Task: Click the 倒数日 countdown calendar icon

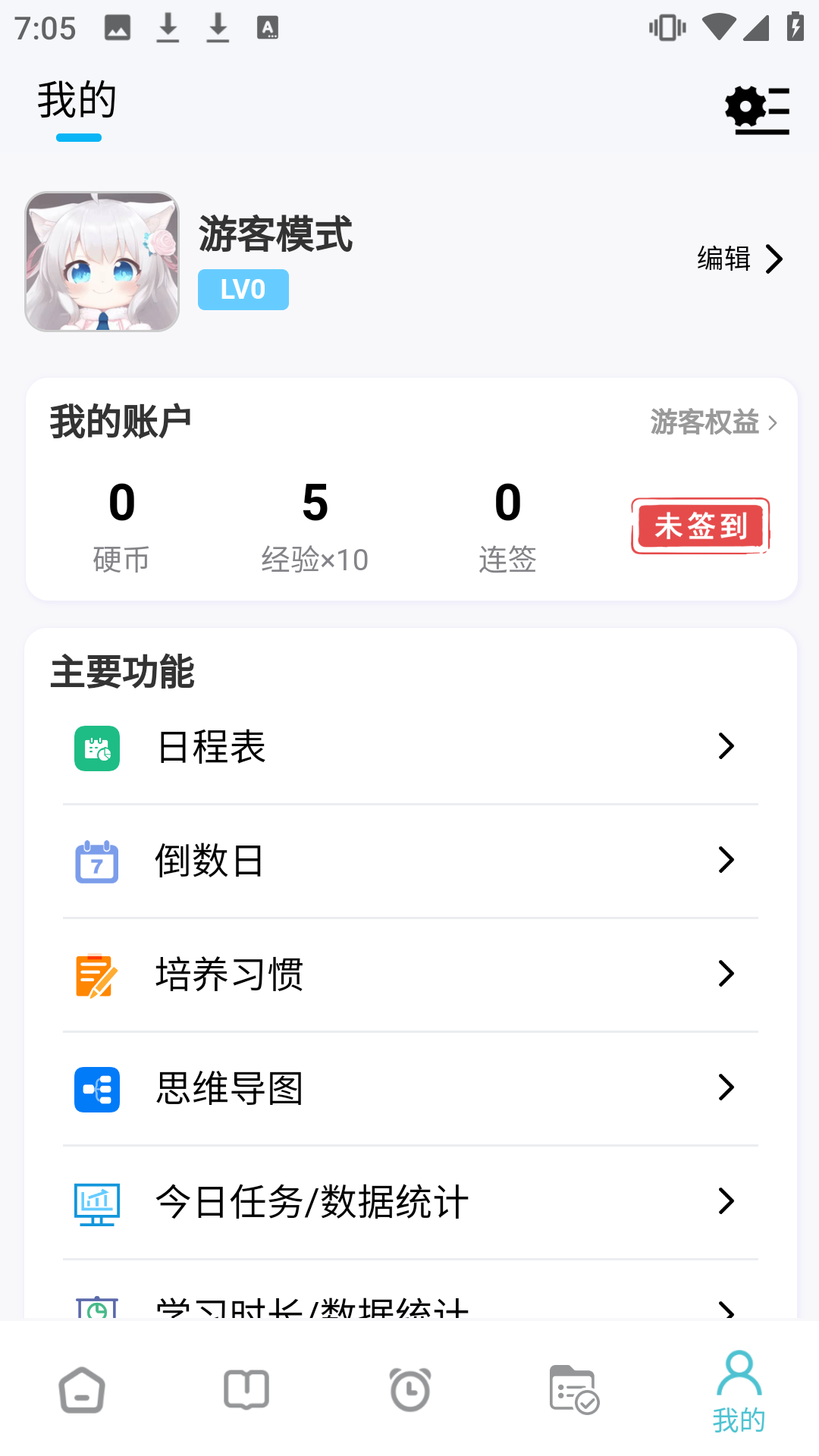Action: 96,861
